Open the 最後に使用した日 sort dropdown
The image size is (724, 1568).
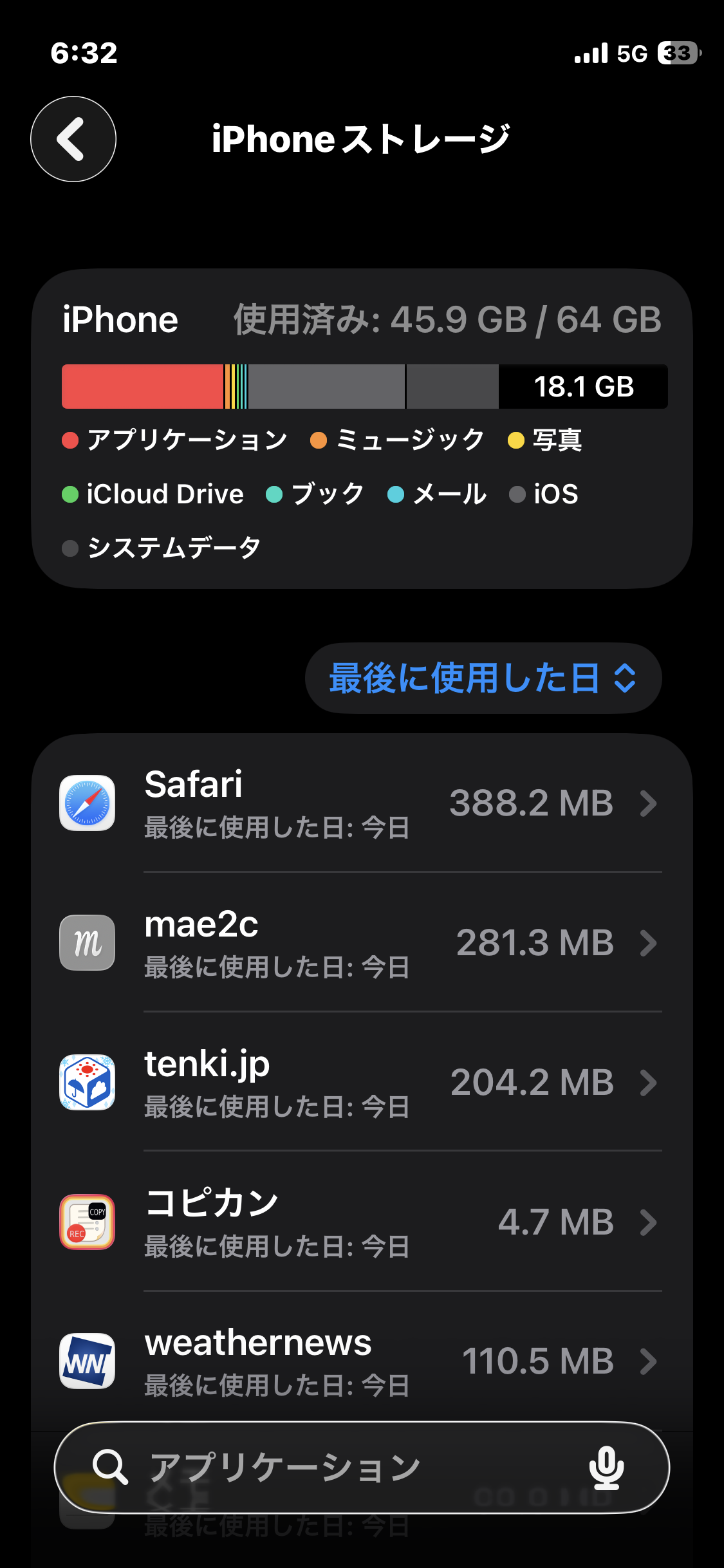483,678
